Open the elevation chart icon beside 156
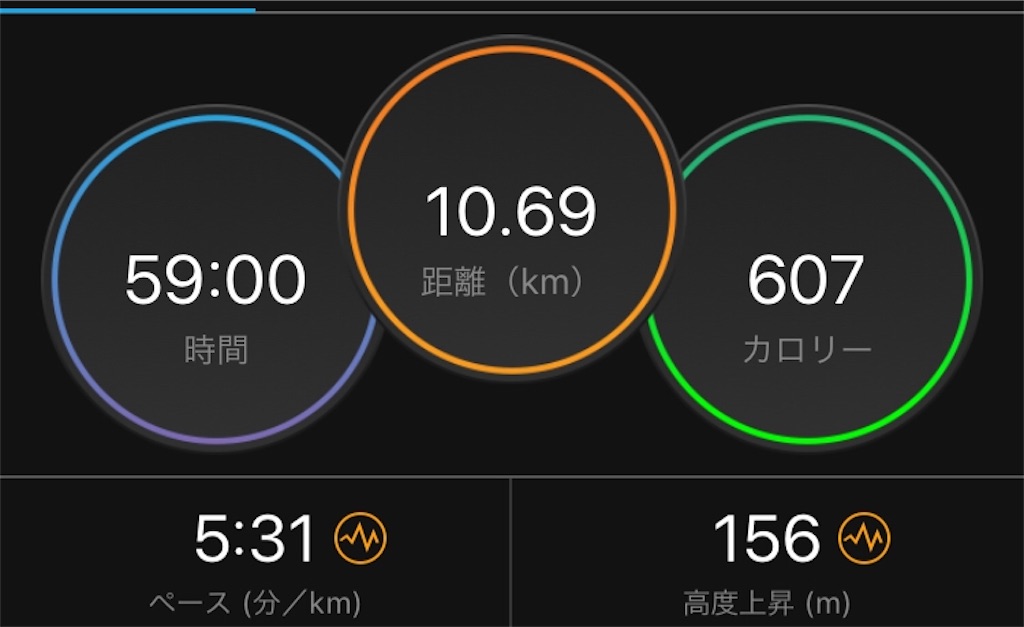1024x627 pixels. pyautogui.click(x=863, y=540)
